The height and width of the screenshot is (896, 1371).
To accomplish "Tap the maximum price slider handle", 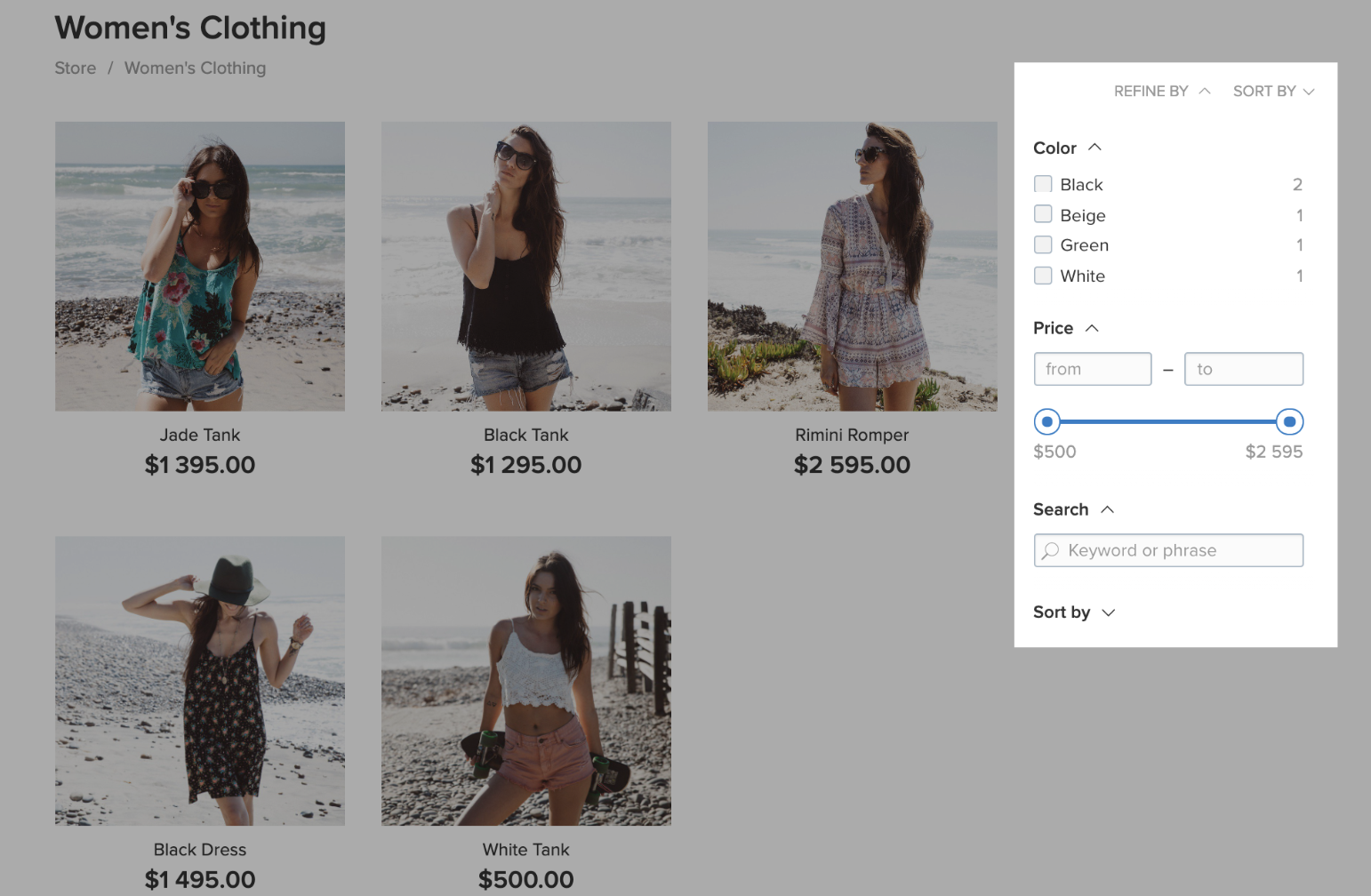I will coord(1289,421).
